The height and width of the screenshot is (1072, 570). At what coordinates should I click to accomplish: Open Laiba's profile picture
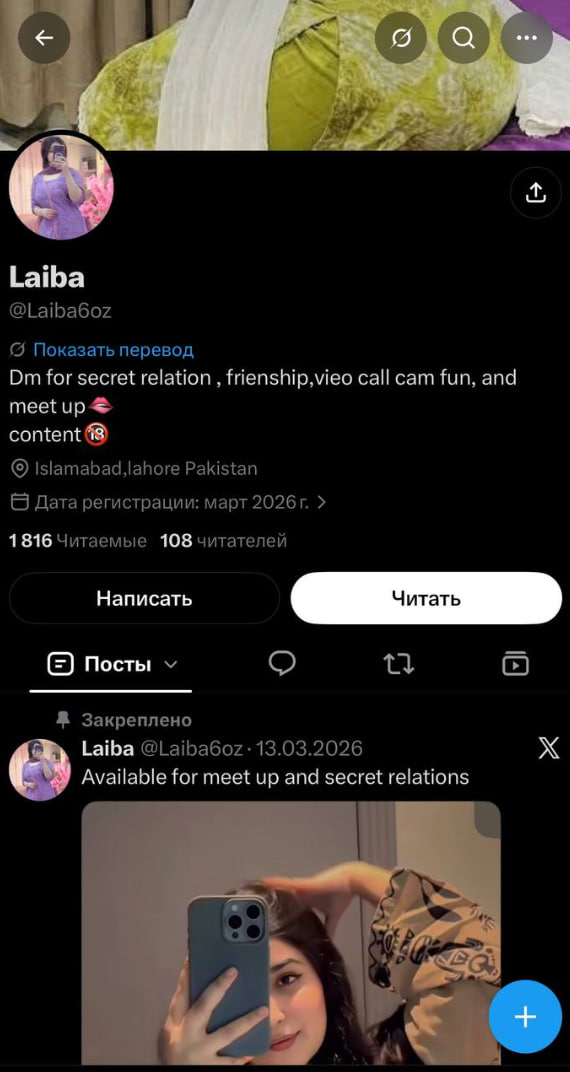[x=61, y=187]
